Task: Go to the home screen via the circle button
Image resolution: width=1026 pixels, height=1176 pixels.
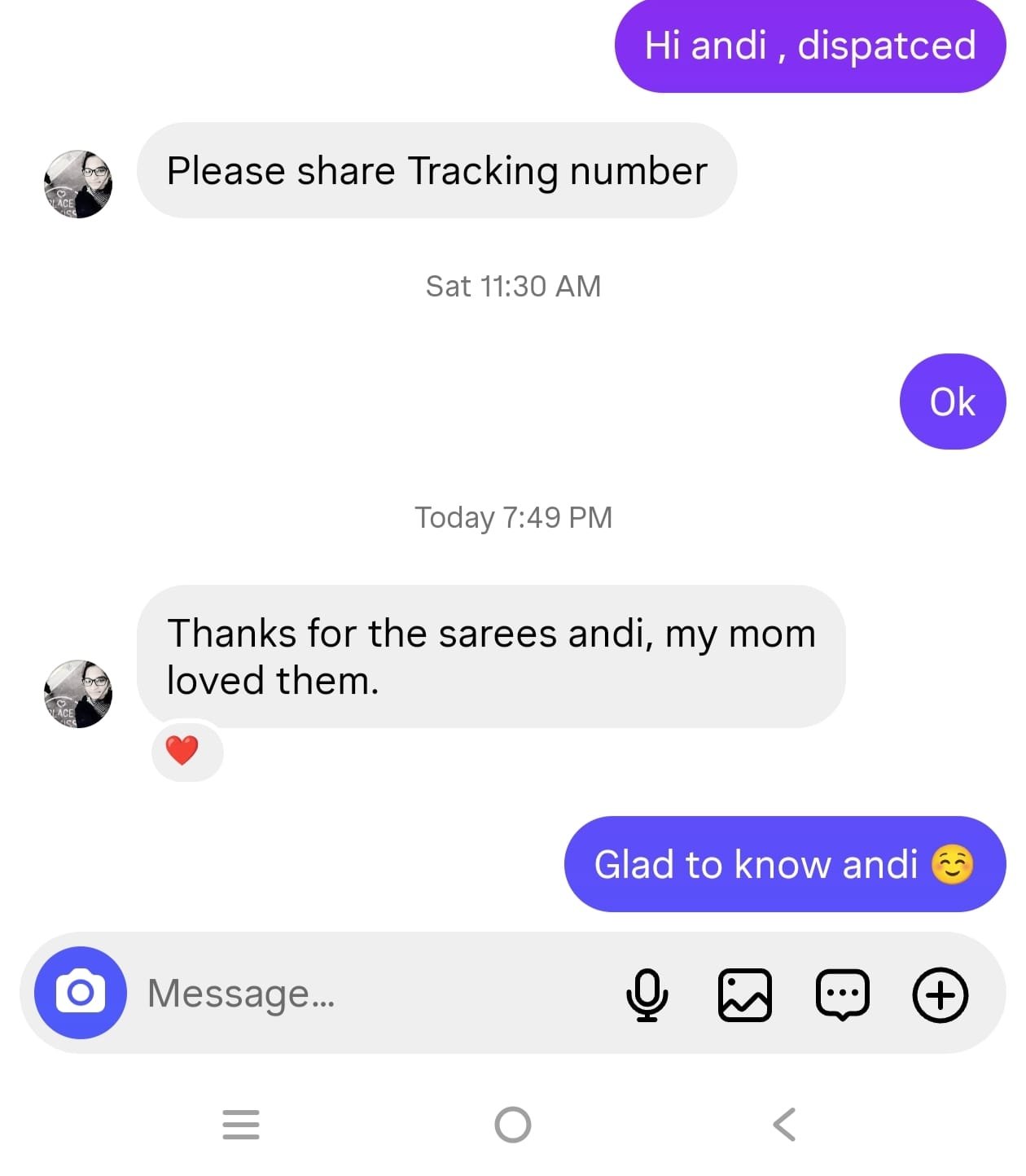Action: coord(512,1125)
